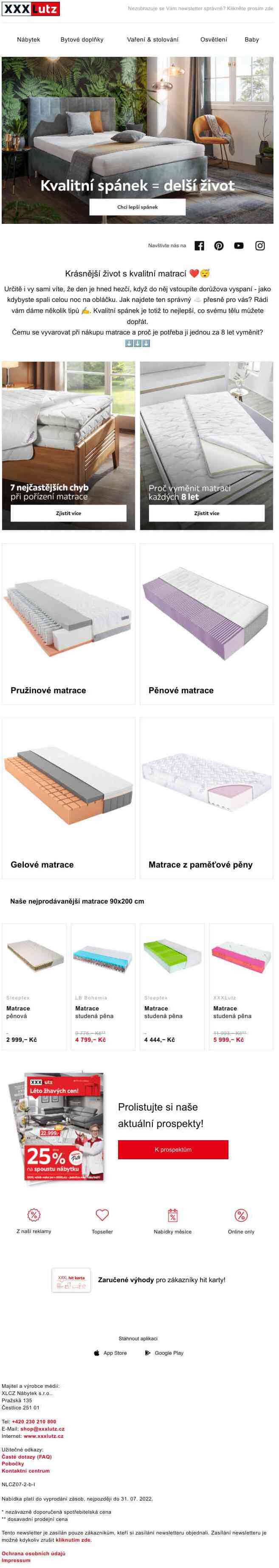Viewport: 279px width, 1568px height.
Task: Browse Pěnové matrace category
Action: [x=206, y=623]
